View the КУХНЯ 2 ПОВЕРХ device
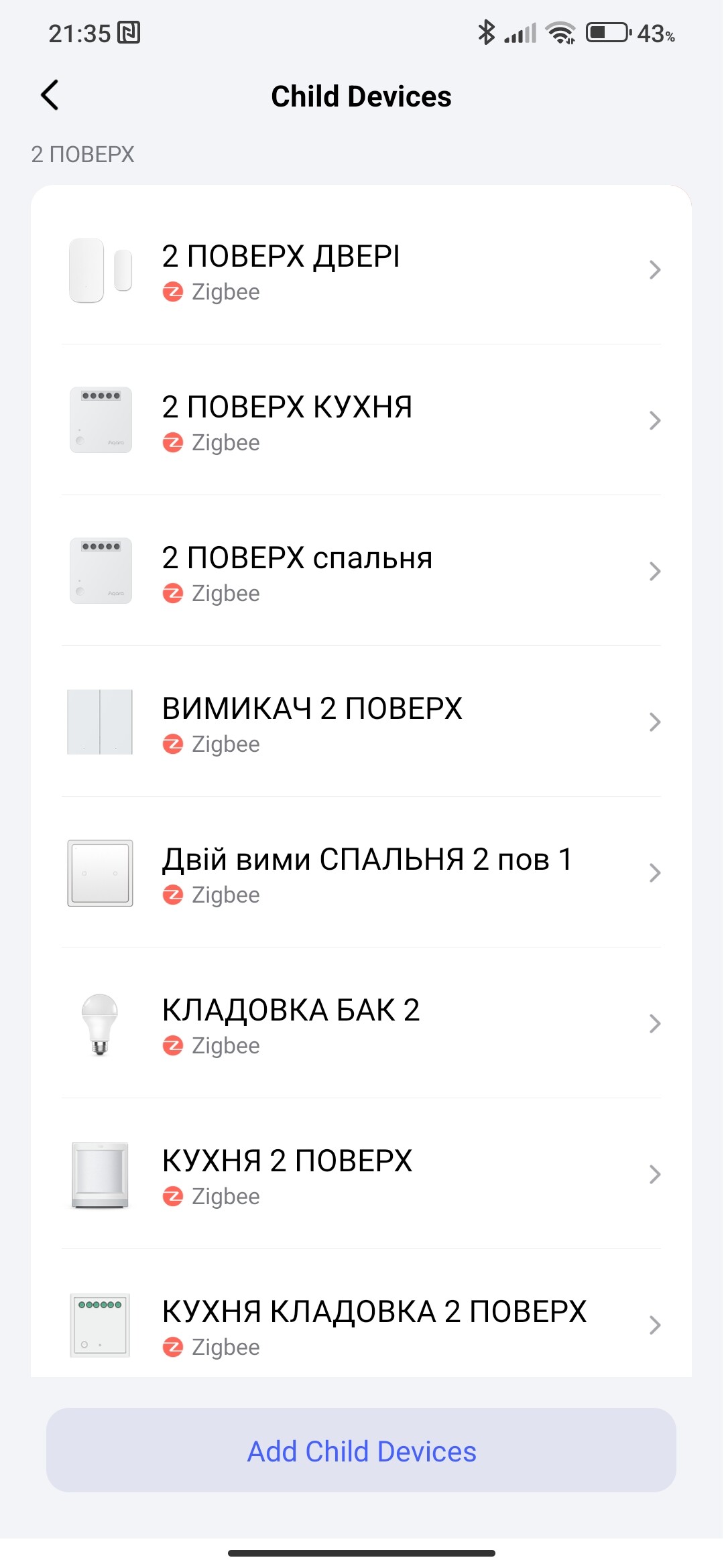 361,1175
